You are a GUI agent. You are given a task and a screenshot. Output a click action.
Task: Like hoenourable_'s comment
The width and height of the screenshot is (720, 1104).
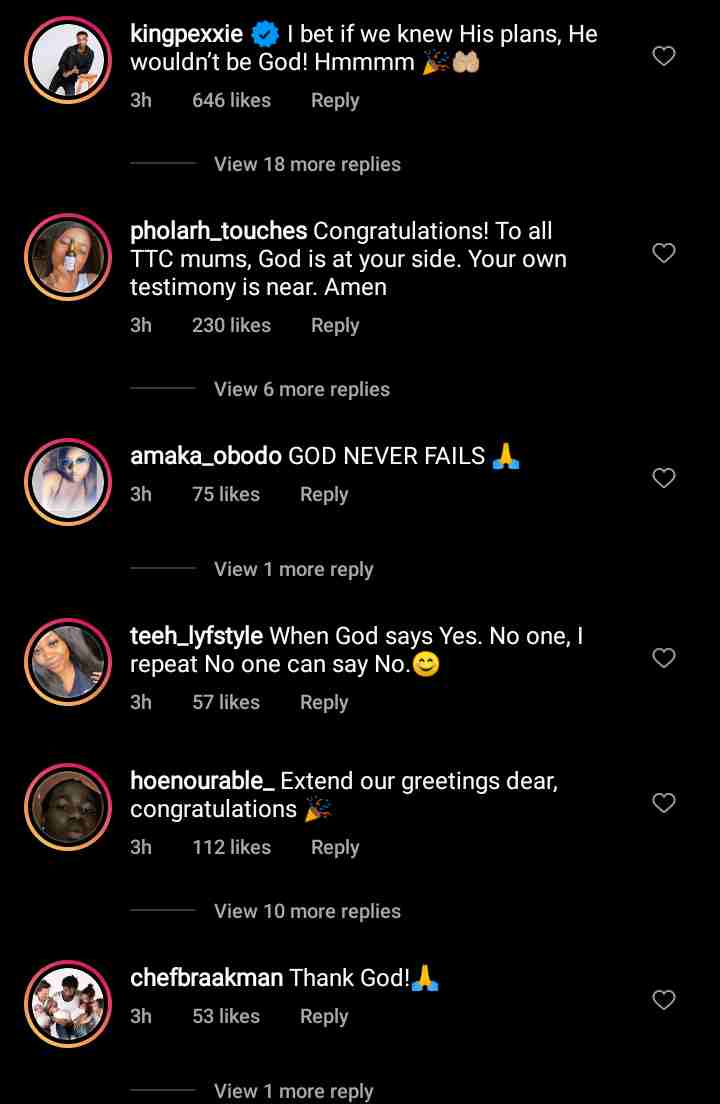point(664,802)
